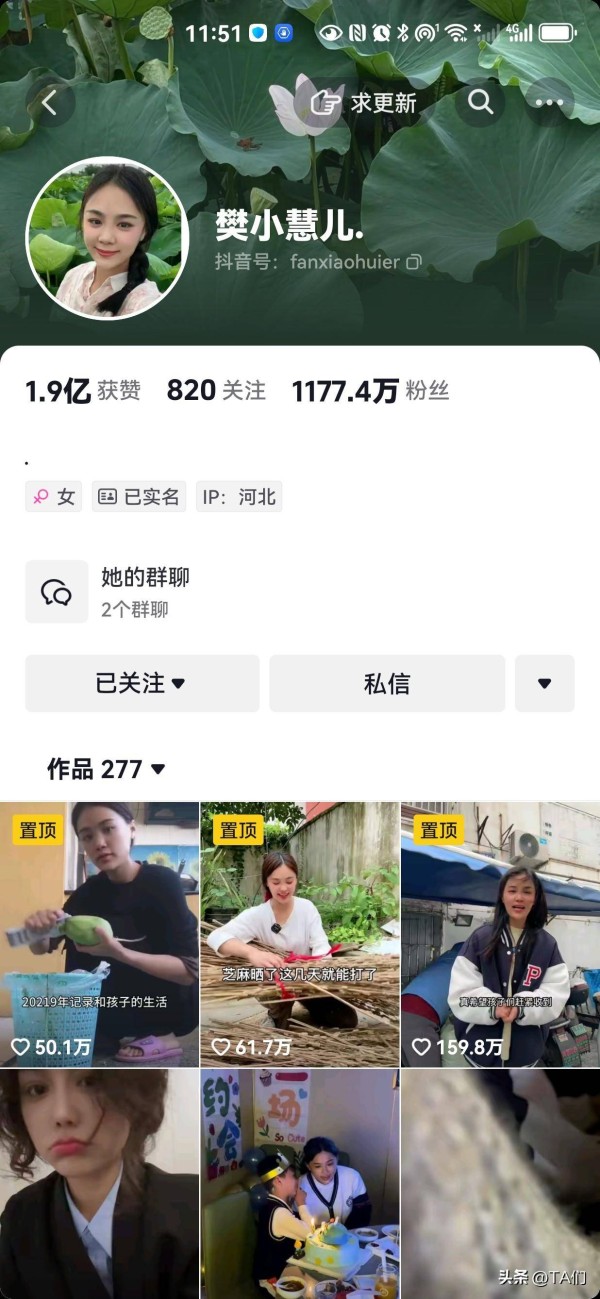This screenshot has width=600, height=1299.
Task: Open the 820 关注 following list
Action: (x=216, y=391)
